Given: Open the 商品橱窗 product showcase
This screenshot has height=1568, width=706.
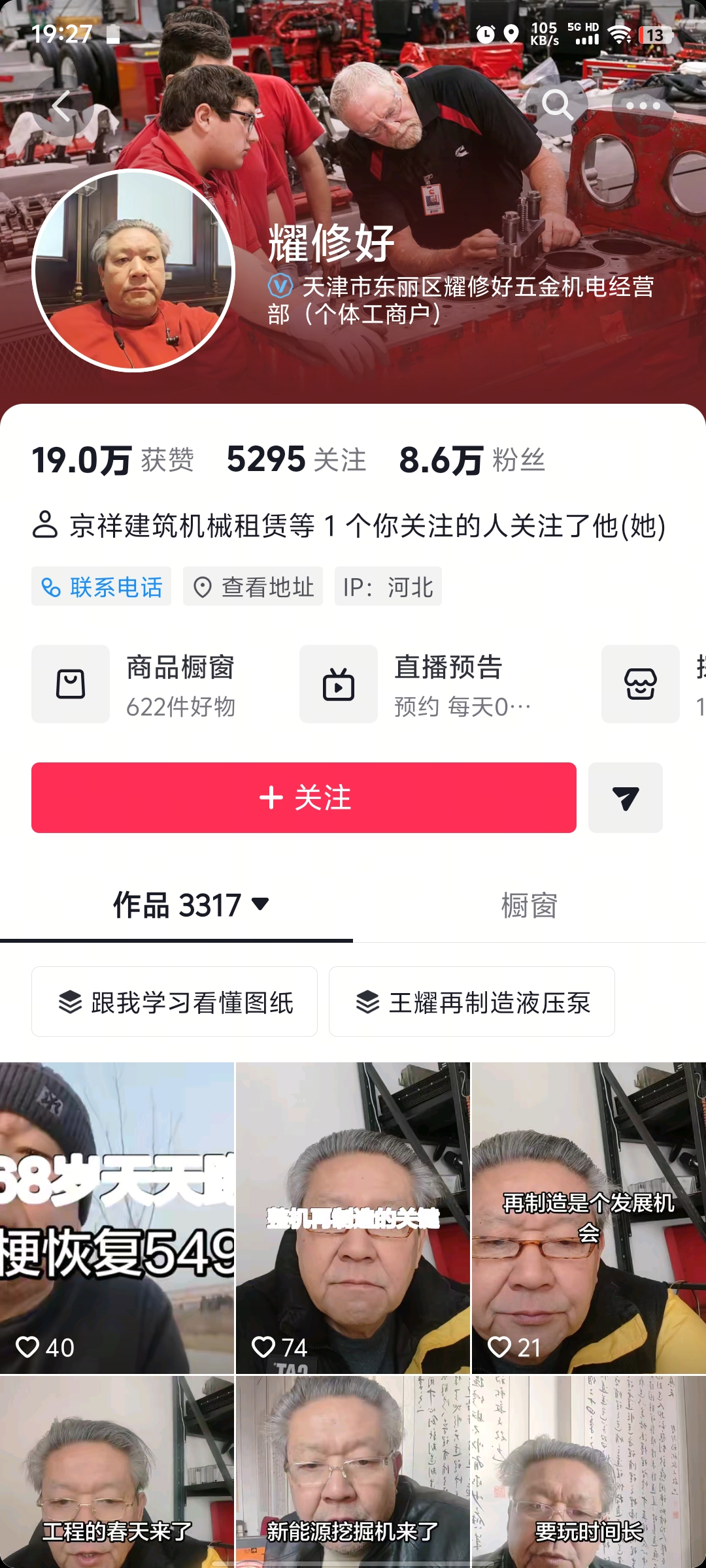Looking at the screenshot, I should [x=150, y=684].
